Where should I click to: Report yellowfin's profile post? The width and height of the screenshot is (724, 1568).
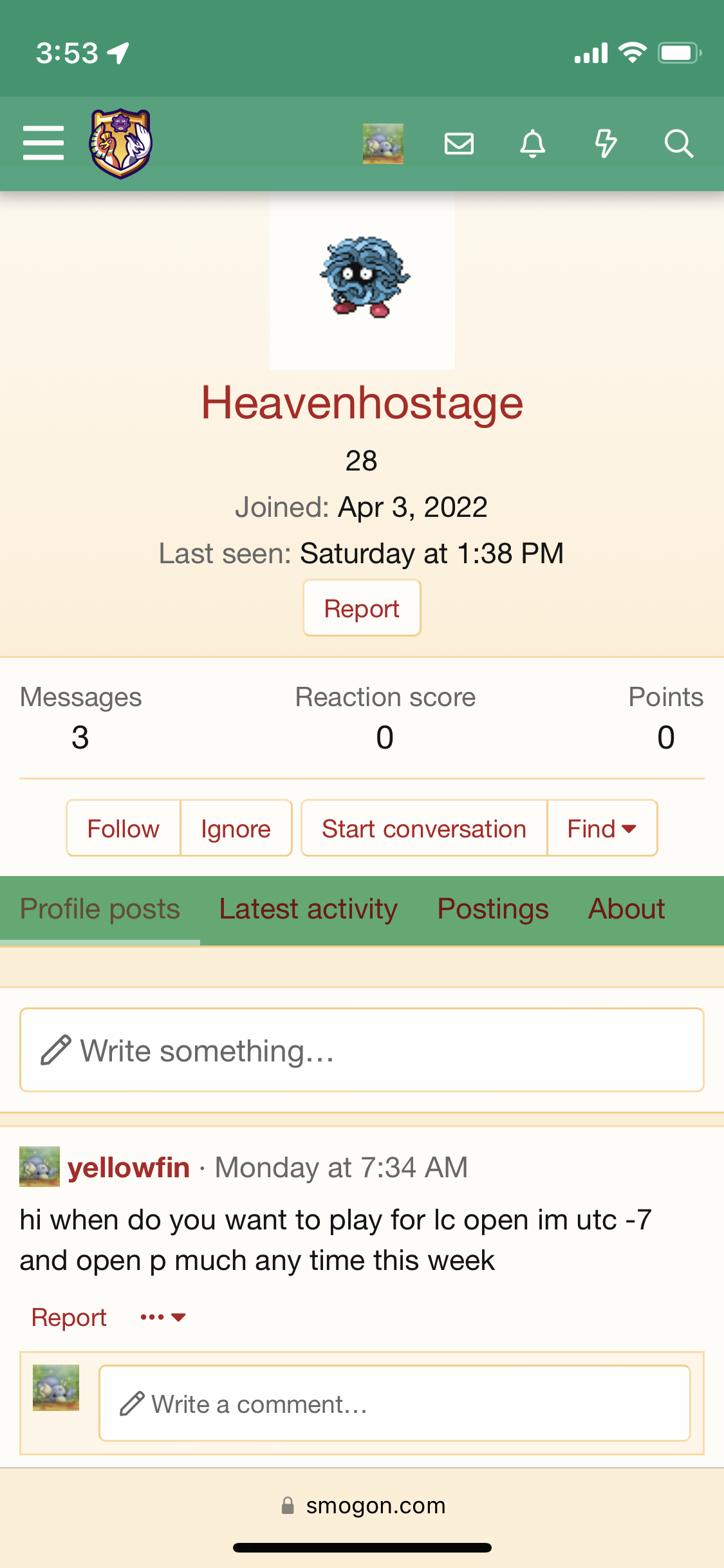coord(69,1317)
